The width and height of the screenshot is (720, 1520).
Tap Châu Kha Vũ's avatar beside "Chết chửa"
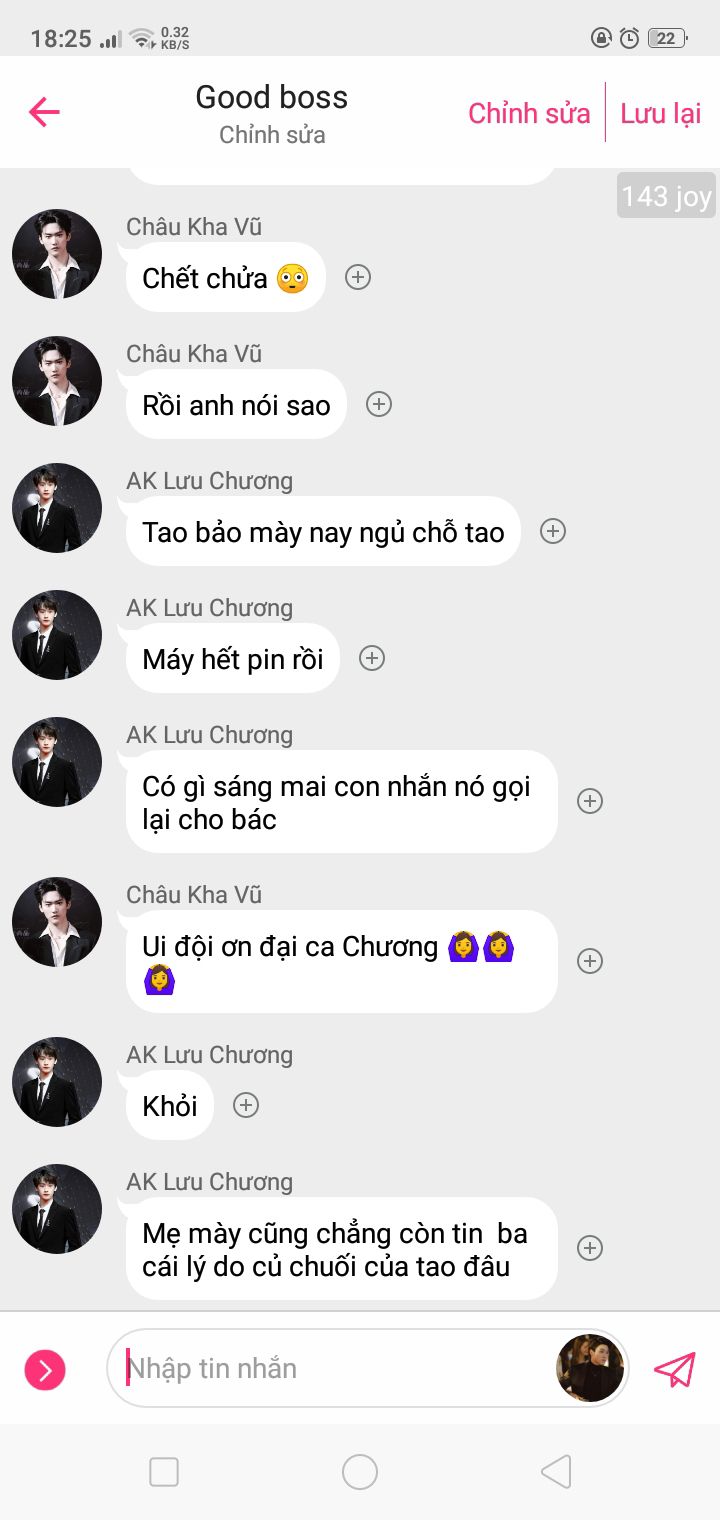point(57,254)
